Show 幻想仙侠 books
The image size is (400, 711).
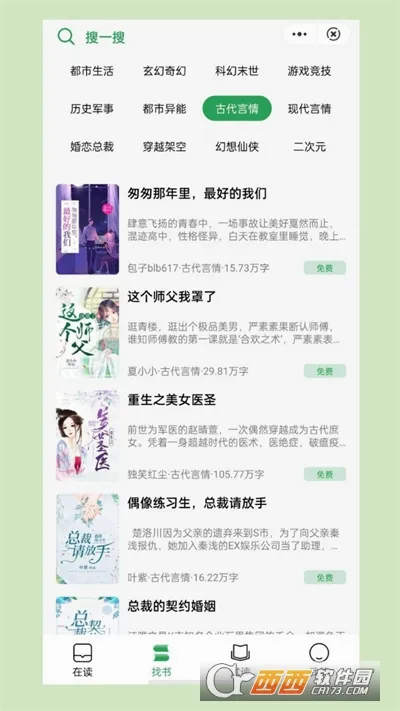237,147
